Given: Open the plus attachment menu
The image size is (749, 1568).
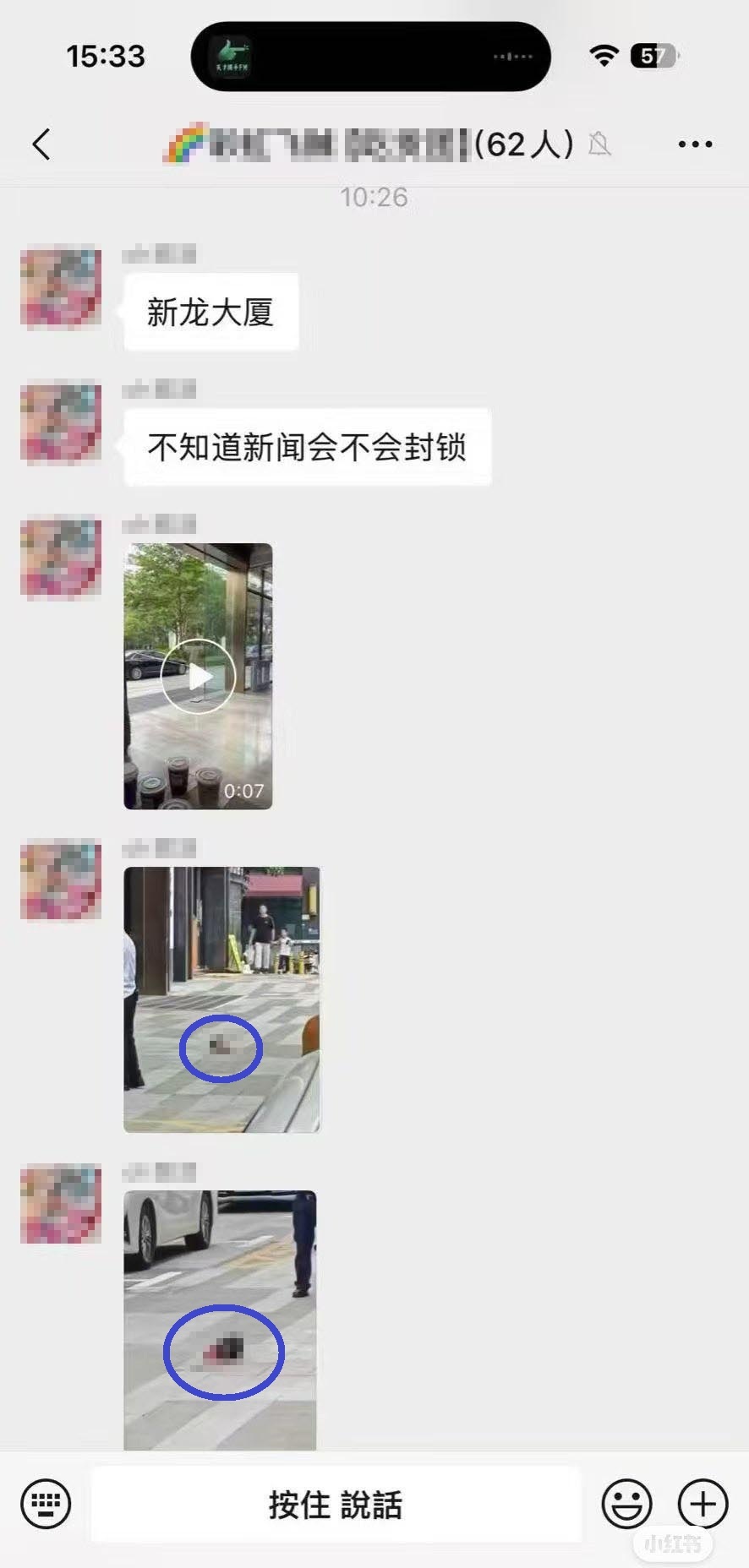Looking at the screenshot, I should tap(703, 1504).
